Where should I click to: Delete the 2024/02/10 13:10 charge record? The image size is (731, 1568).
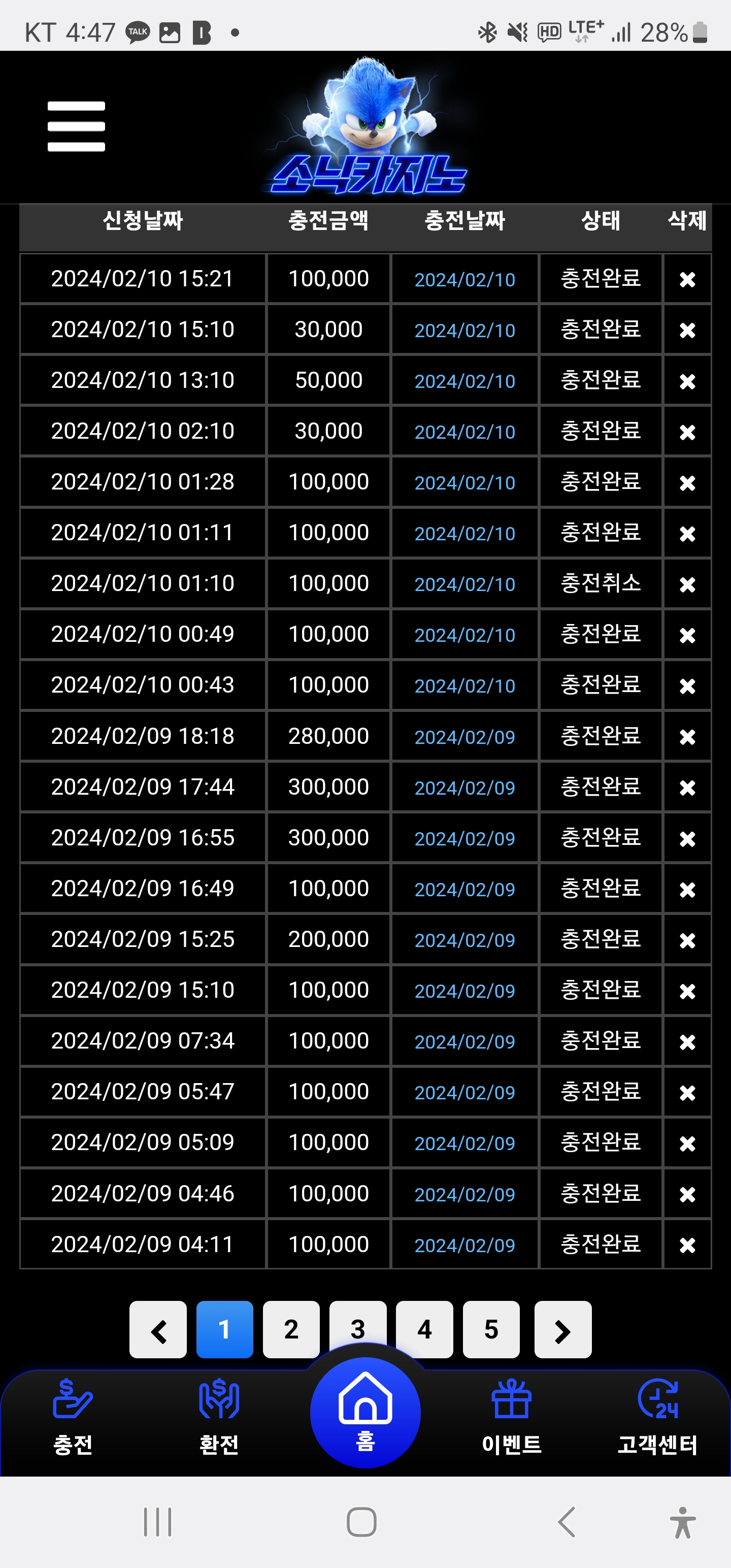687,381
